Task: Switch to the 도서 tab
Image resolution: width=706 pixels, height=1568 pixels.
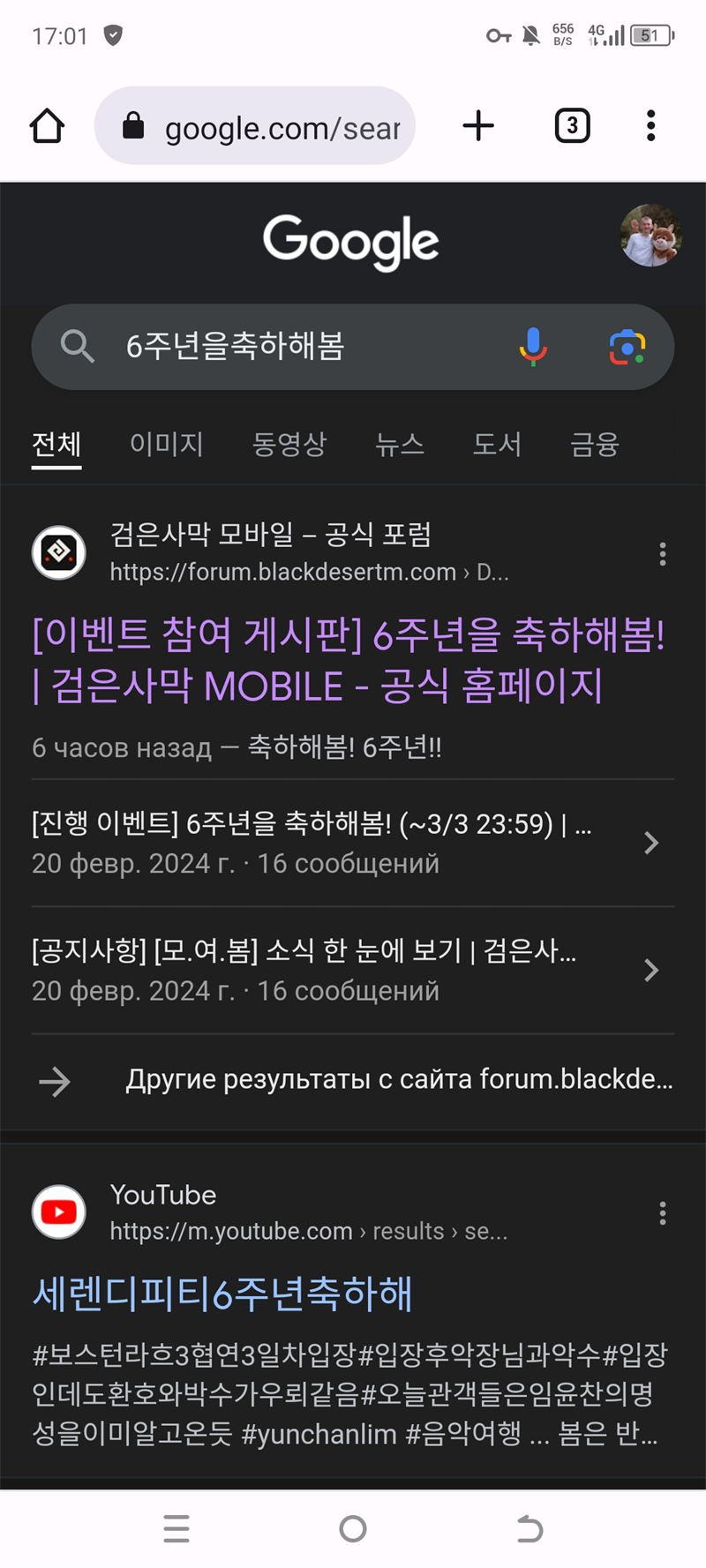Action: click(x=497, y=444)
